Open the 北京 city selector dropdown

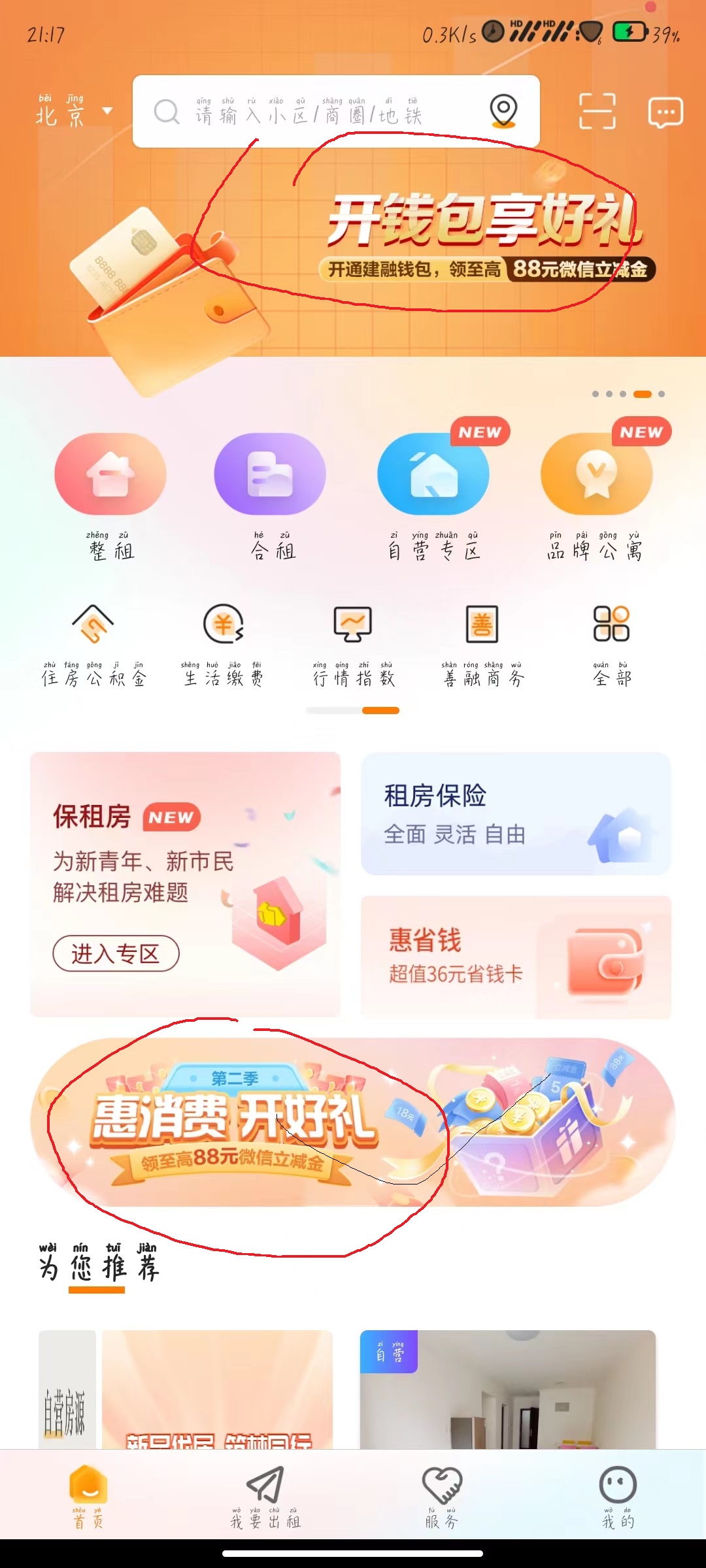point(73,112)
